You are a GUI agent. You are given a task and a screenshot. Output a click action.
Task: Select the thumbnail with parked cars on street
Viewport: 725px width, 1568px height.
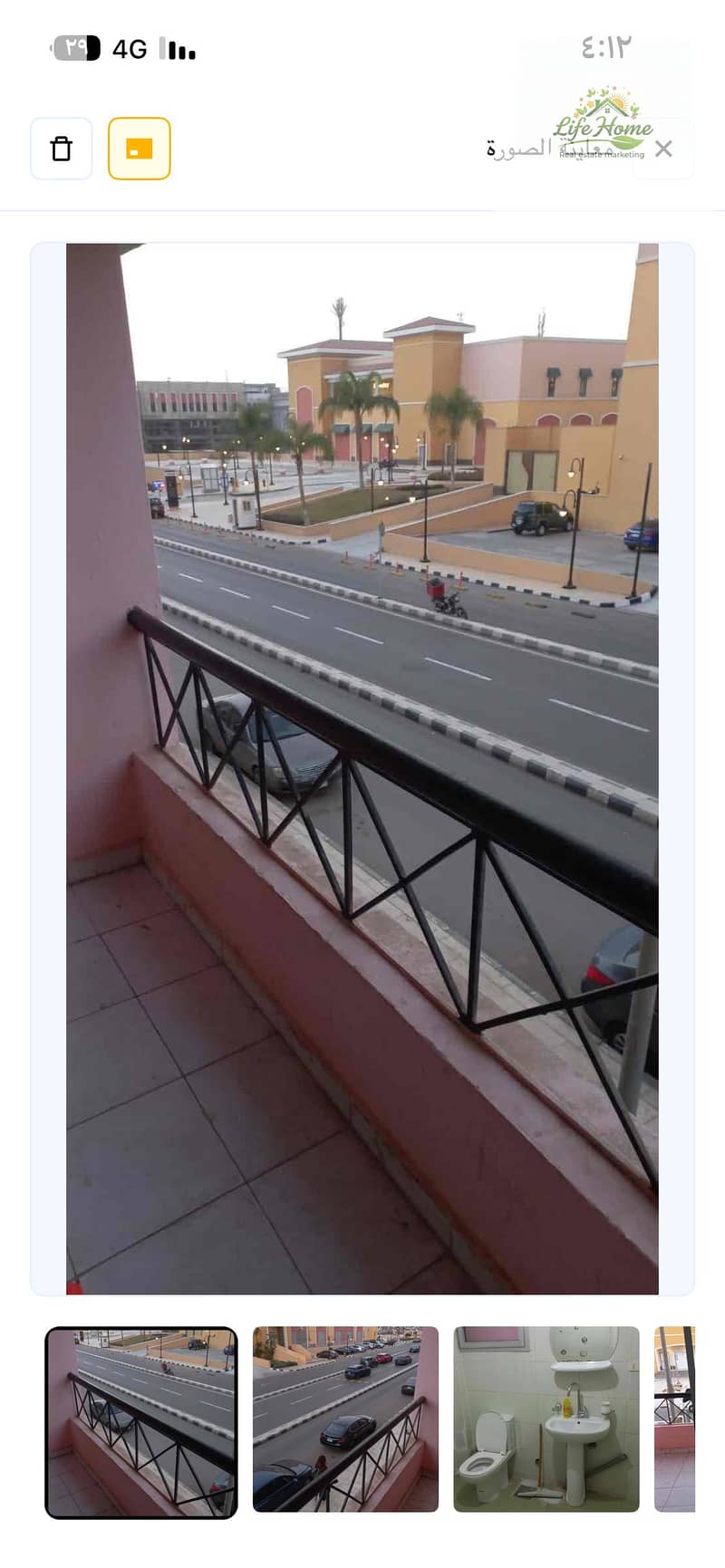345,1419
